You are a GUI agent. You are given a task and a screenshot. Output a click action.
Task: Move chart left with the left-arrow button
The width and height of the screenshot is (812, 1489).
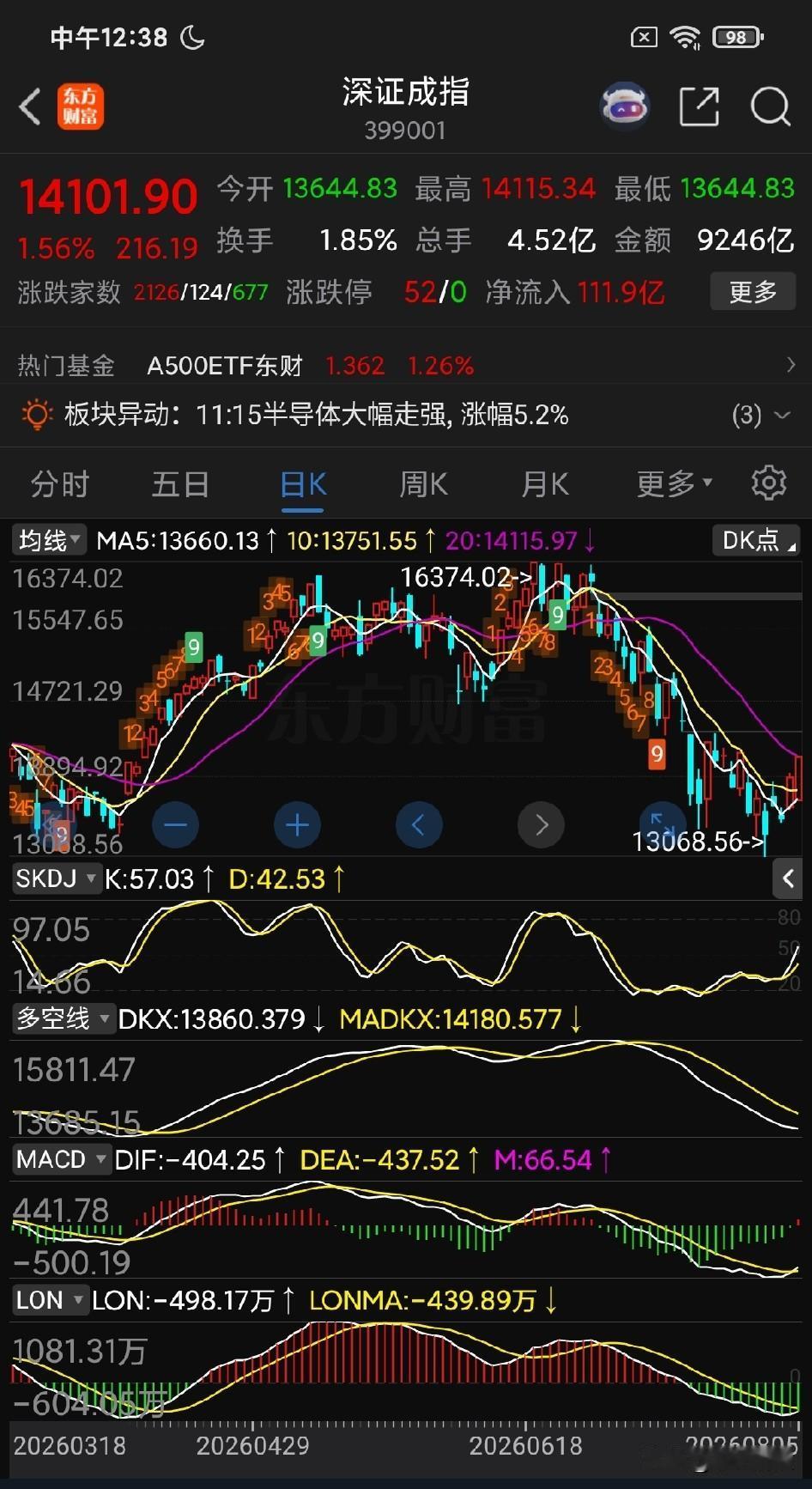(419, 825)
